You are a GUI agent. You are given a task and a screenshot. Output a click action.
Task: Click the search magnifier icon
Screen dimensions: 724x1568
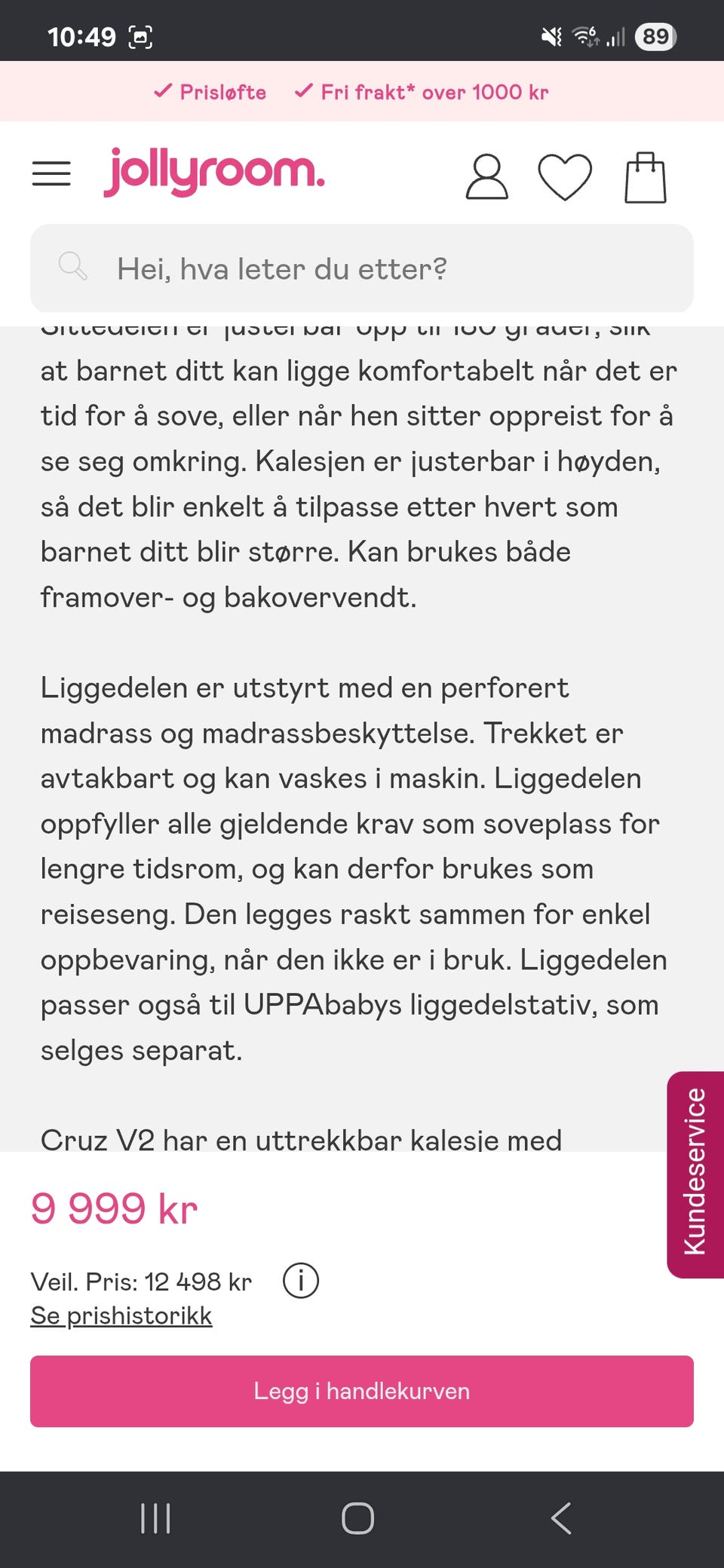(x=72, y=267)
